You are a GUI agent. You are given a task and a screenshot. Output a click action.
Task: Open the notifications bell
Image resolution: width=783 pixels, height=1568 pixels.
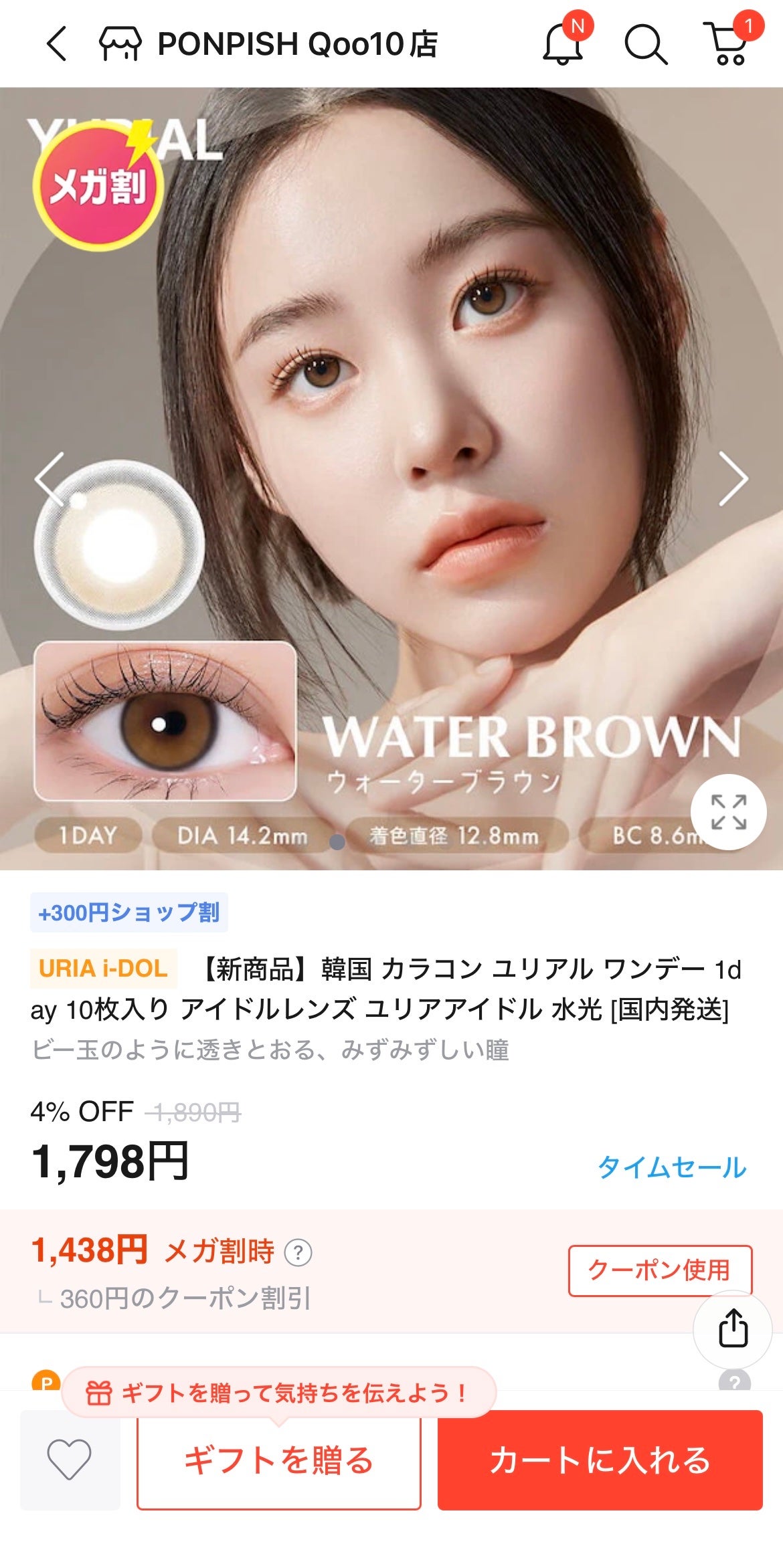click(x=562, y=44)
